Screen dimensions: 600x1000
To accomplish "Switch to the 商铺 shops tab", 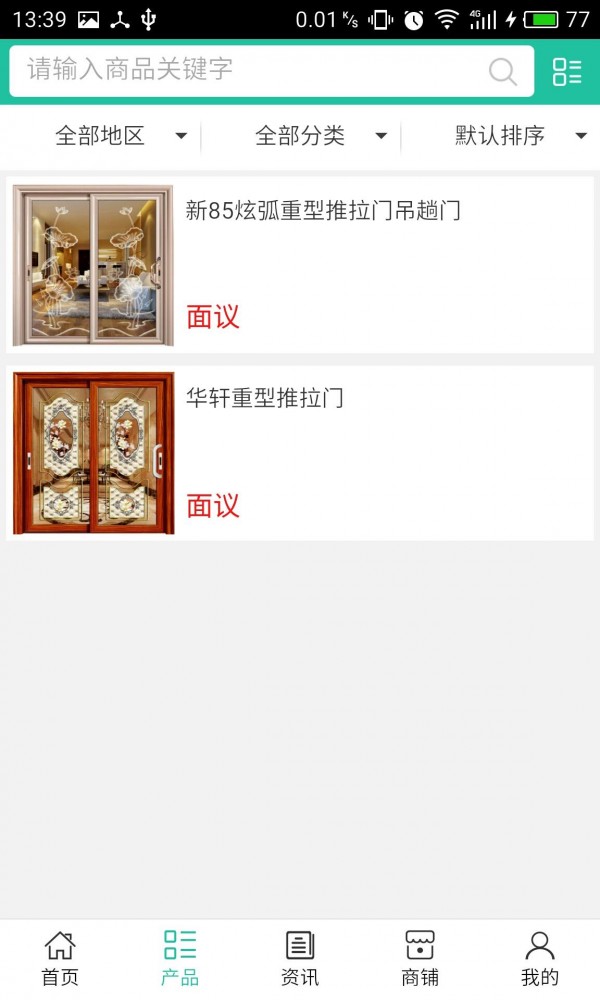I will tap(420, 958).
